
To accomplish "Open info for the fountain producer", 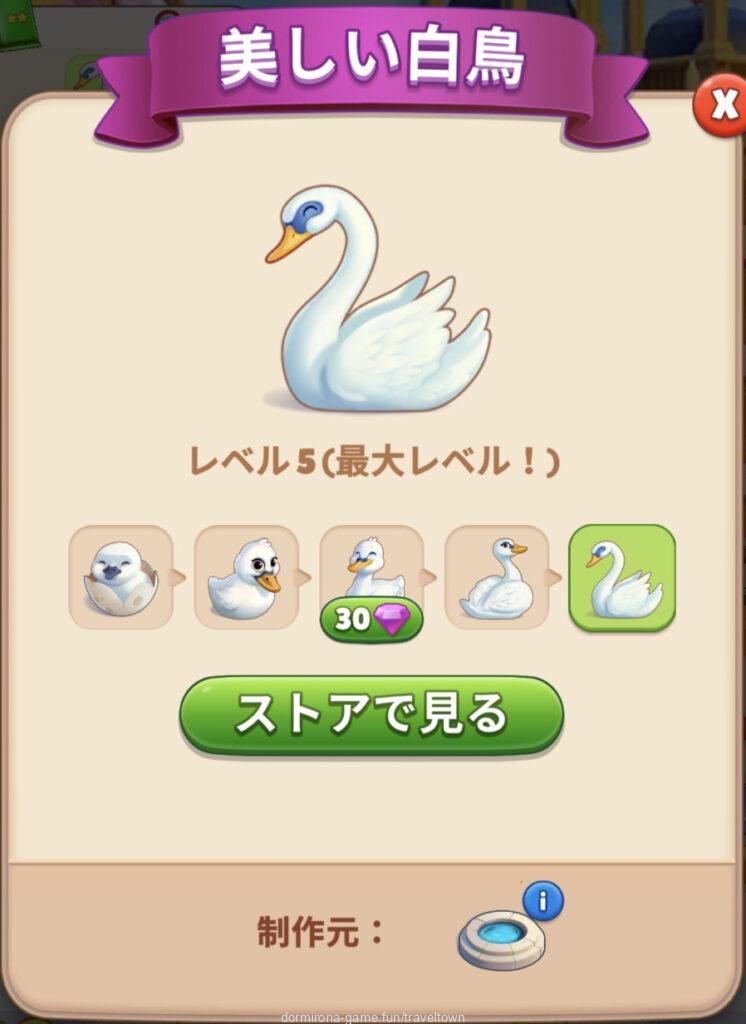I will (542, 902).
